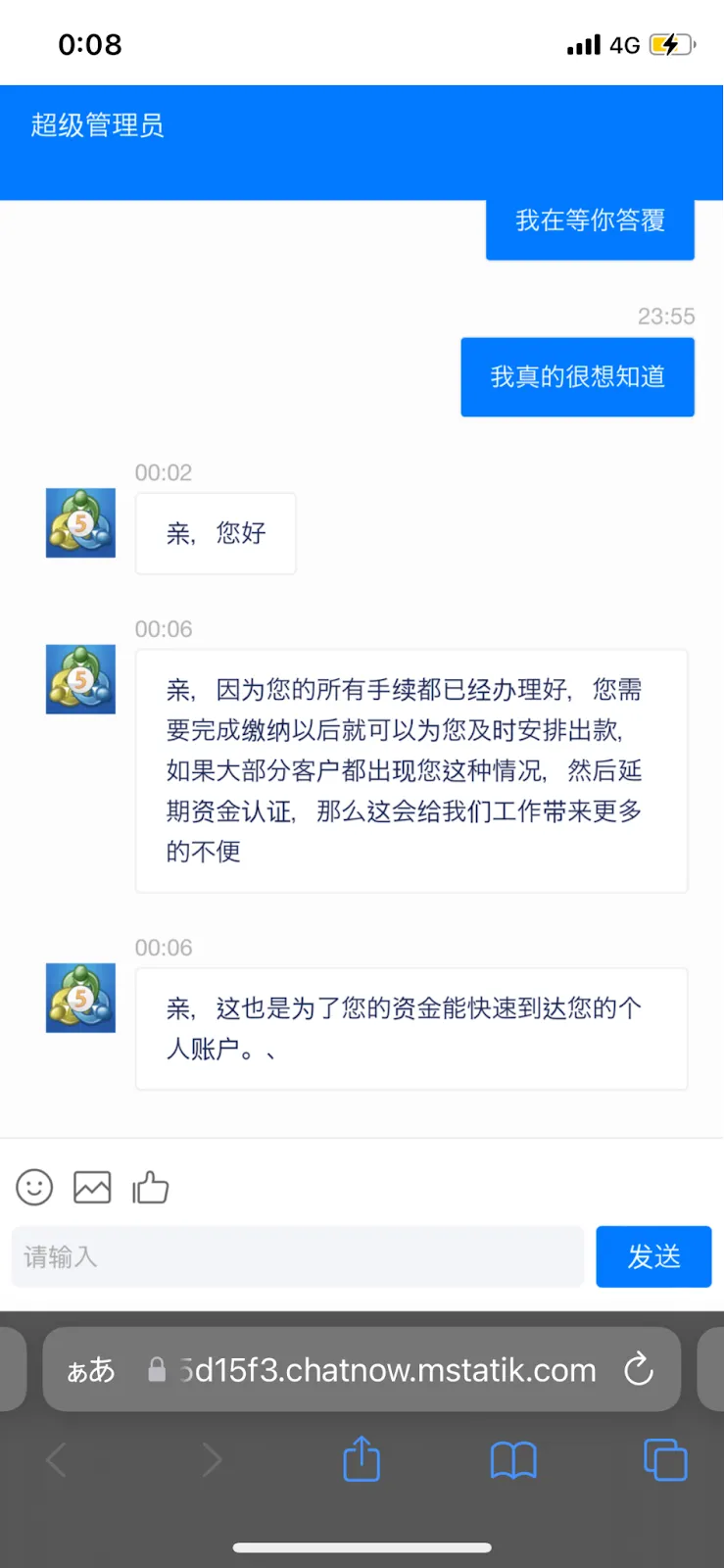
Task: Show all open browser tabs
Action: click(665, 1459)
